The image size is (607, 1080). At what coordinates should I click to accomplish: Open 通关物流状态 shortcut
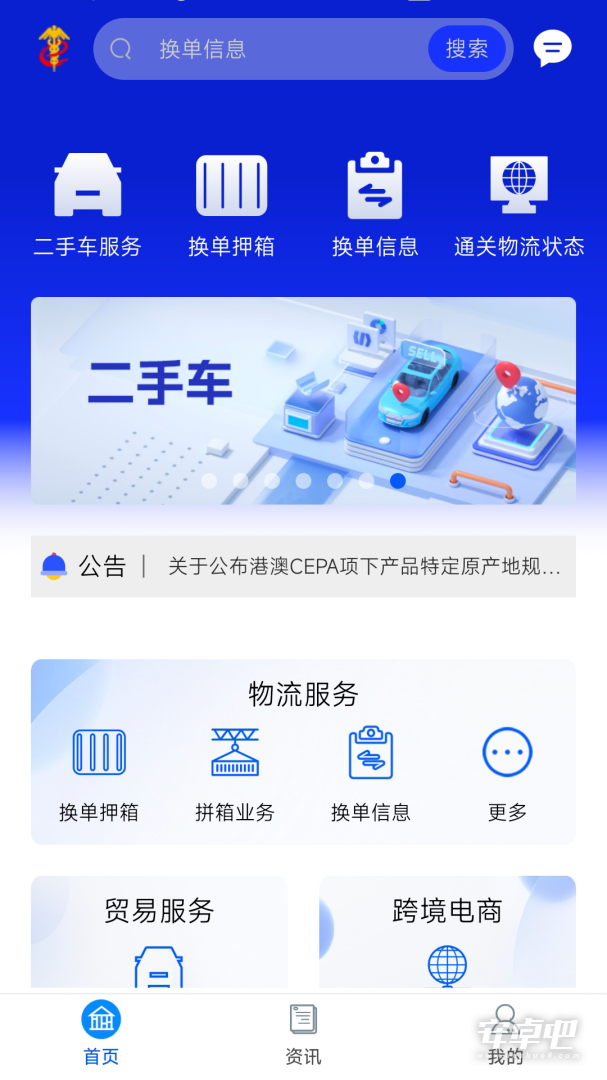click(x=519, y=205)
